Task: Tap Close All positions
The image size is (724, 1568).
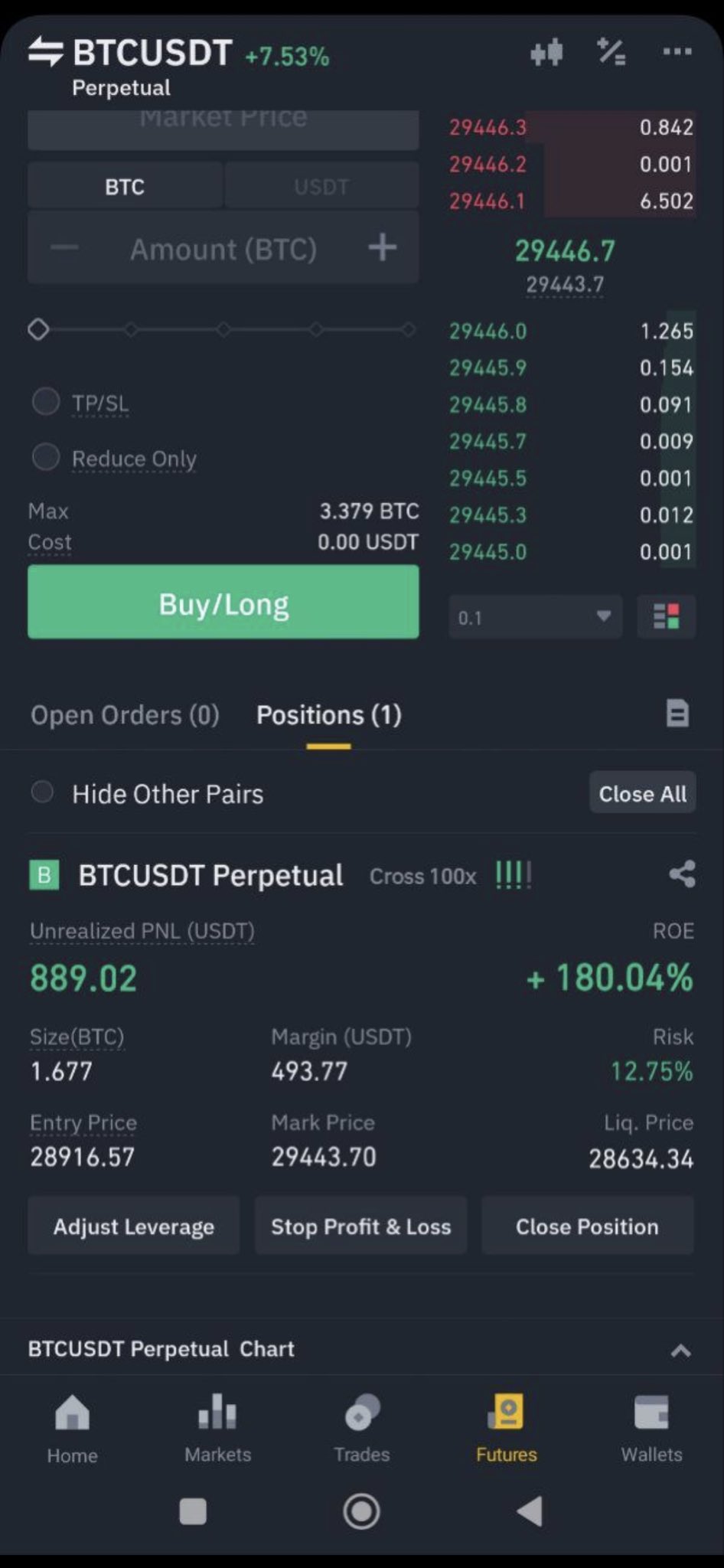Action: 642,793
